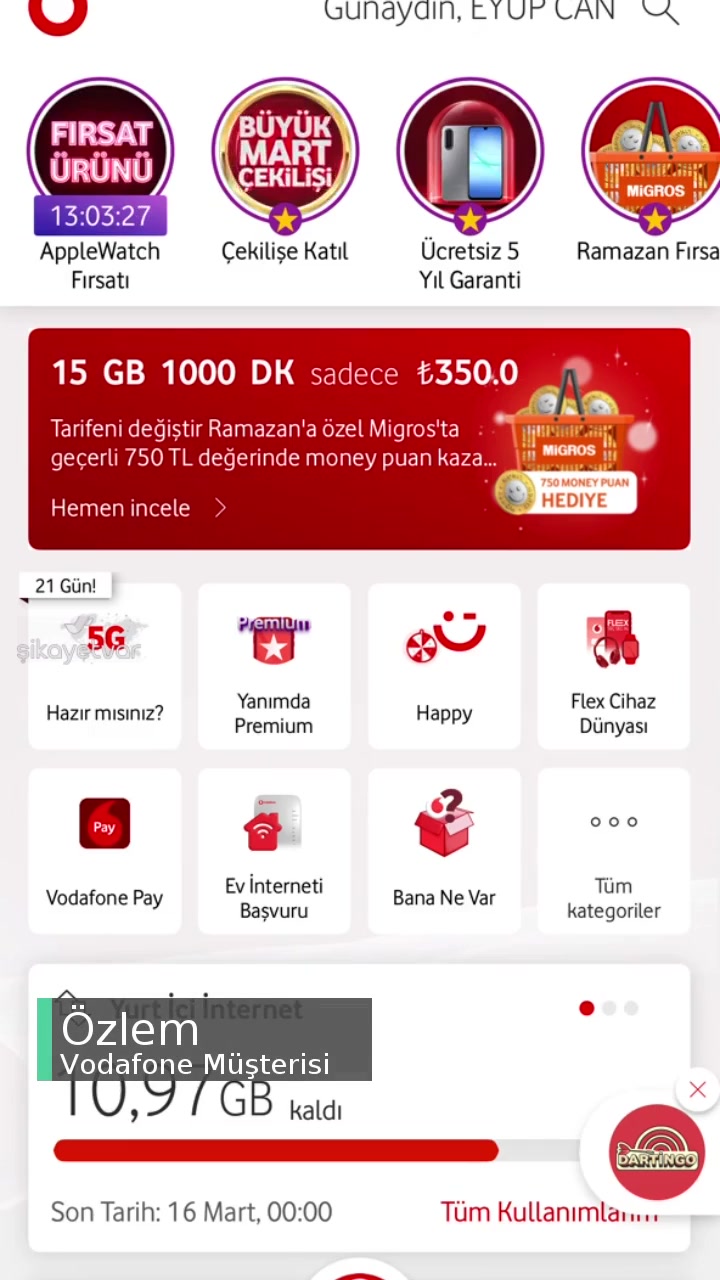Tap the Hemen incele link
Viewport: 720px width, 1280px height.
pos(120,508)
